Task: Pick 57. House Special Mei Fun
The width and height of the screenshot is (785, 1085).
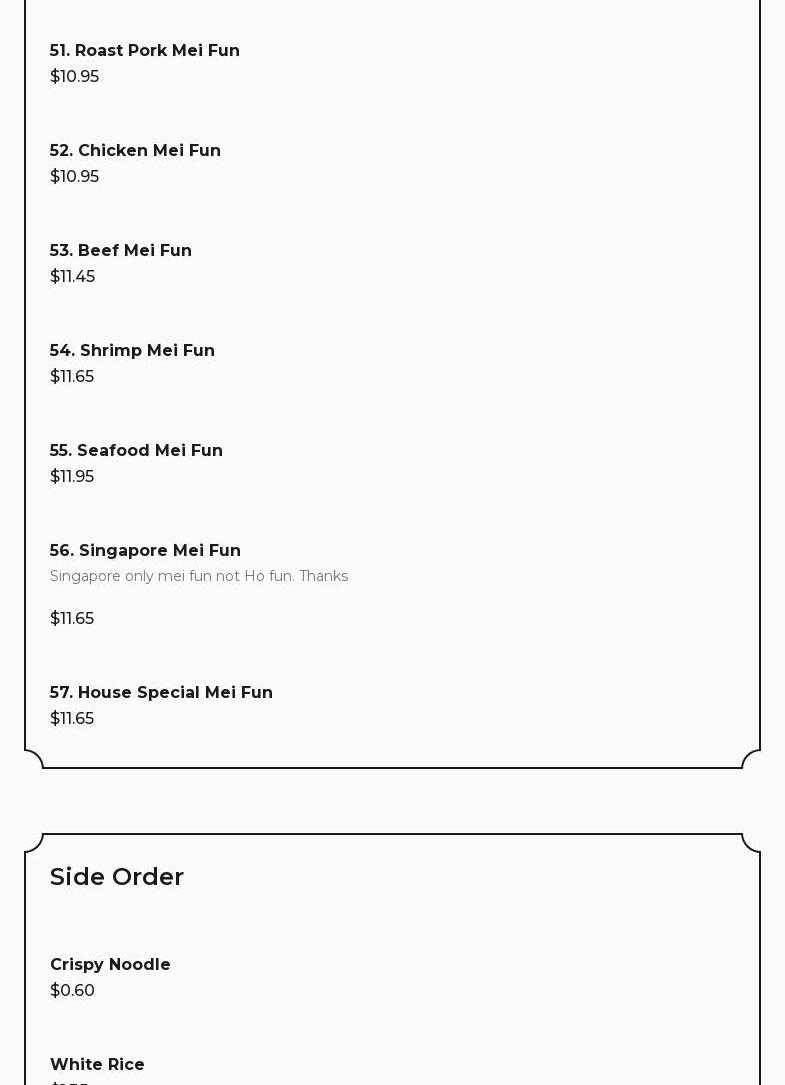Action: (161, 693)
